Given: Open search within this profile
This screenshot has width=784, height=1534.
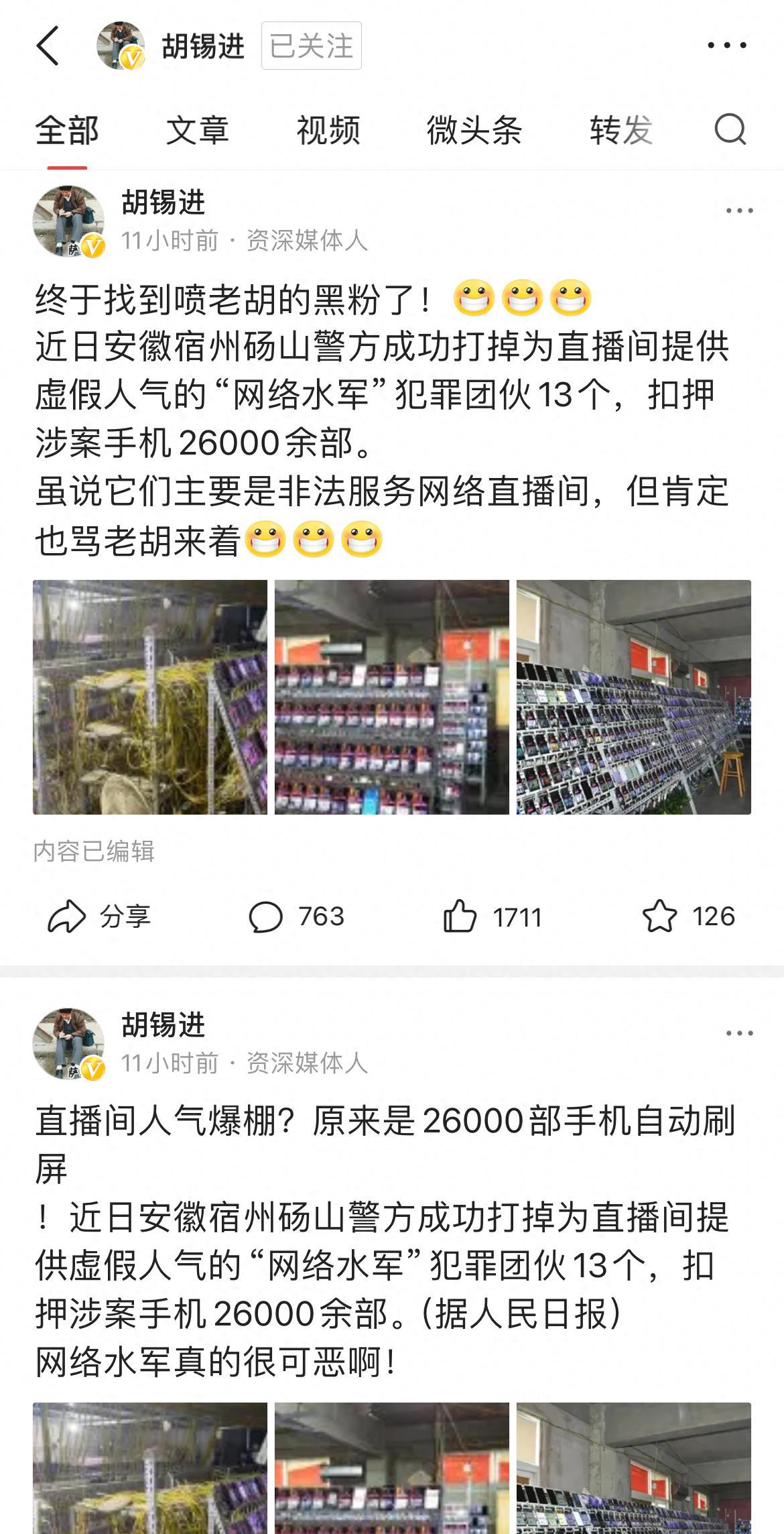Looking at the screenshot, I should [730, 129].
